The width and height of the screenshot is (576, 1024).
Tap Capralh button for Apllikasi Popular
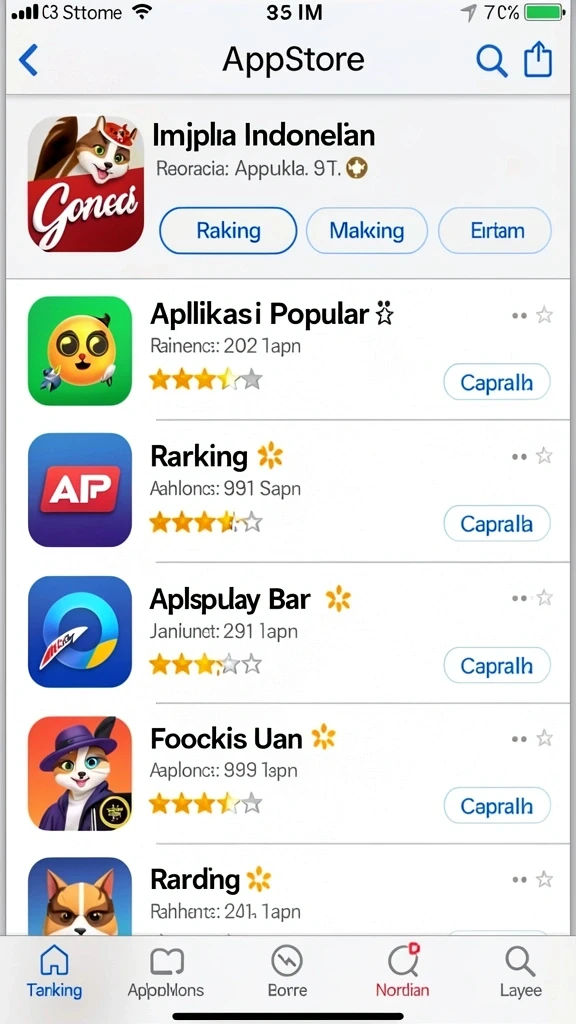point(497,382)
